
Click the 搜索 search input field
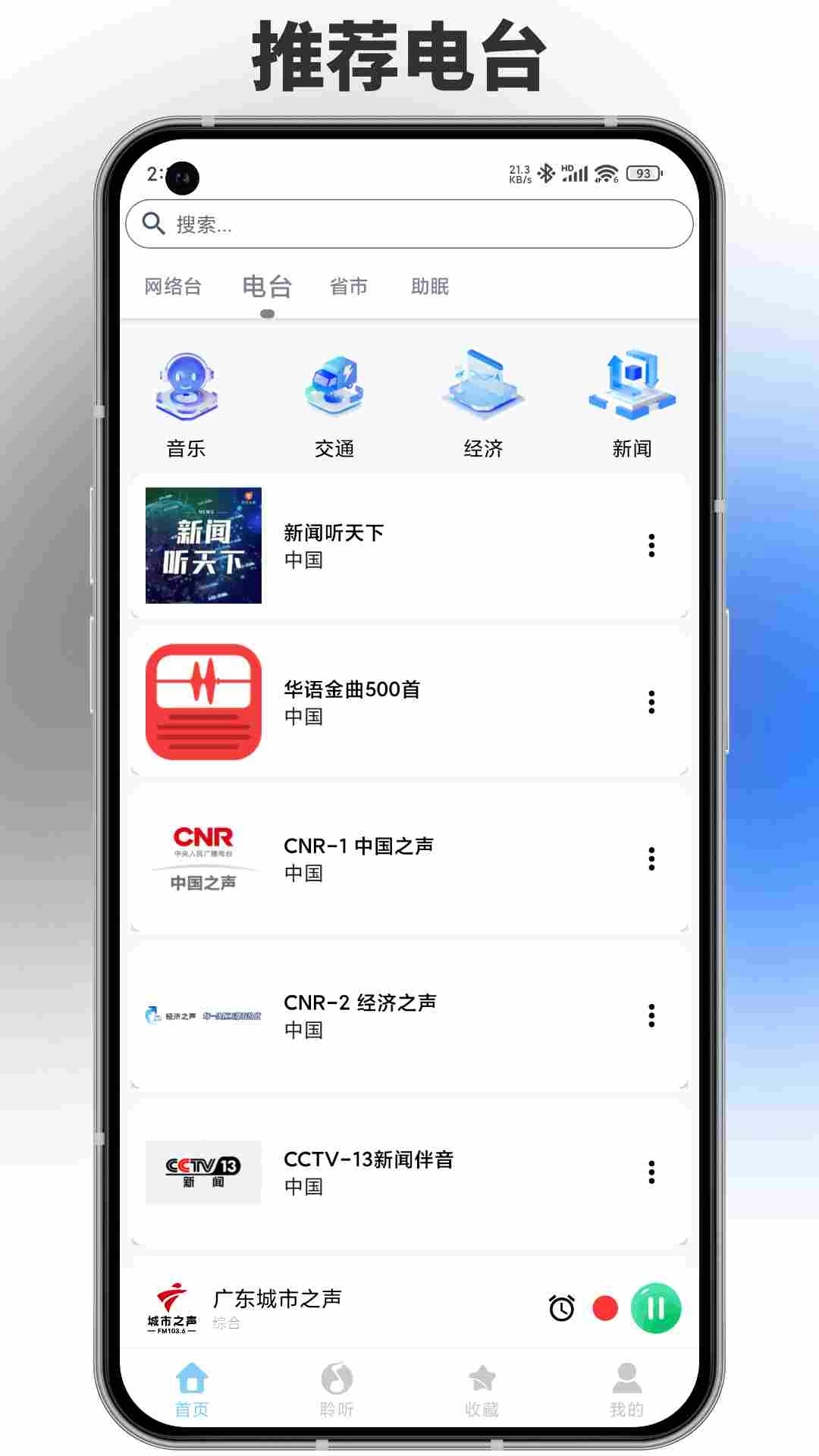tap(409, 224)
